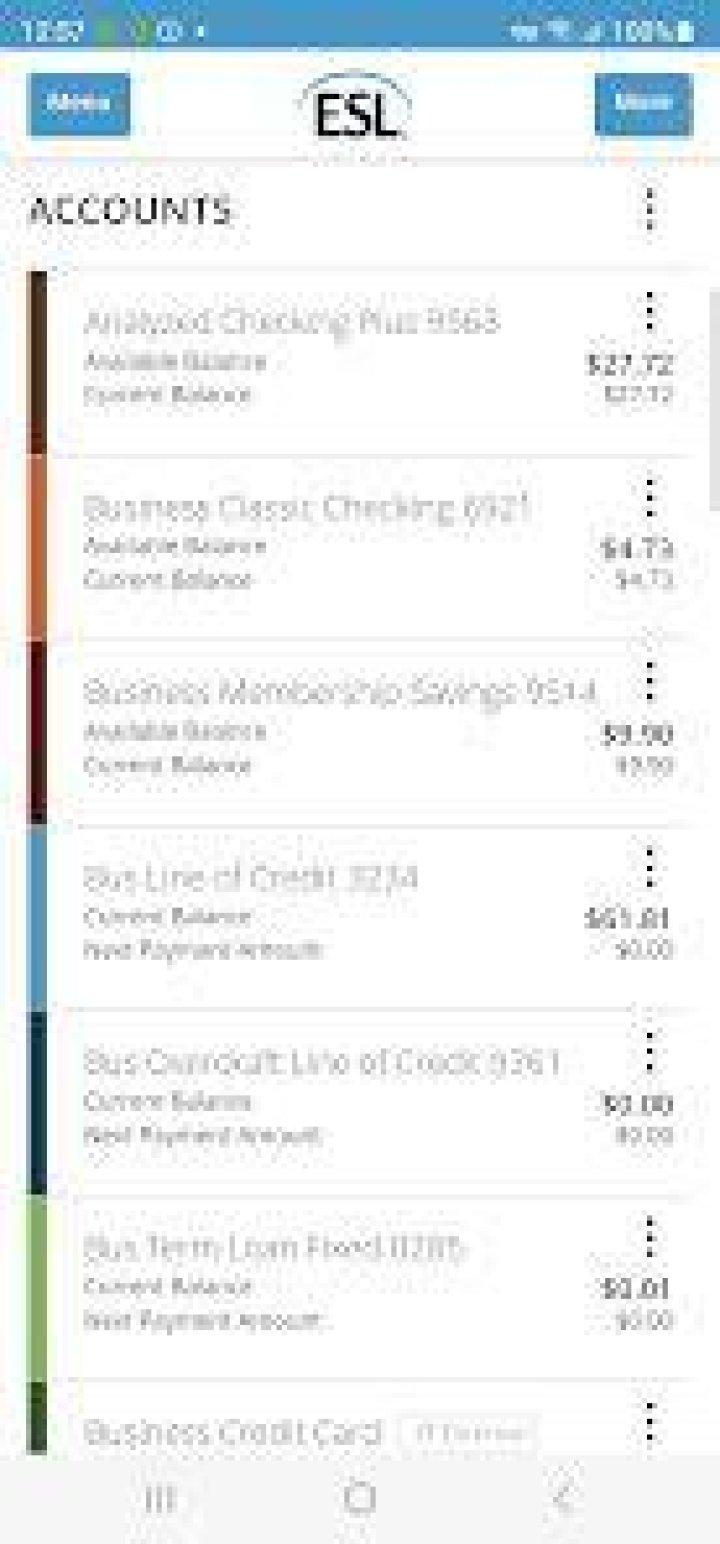Go to the home screen
Viewport: 720px width, 1544px height.
pos(359,1498)
